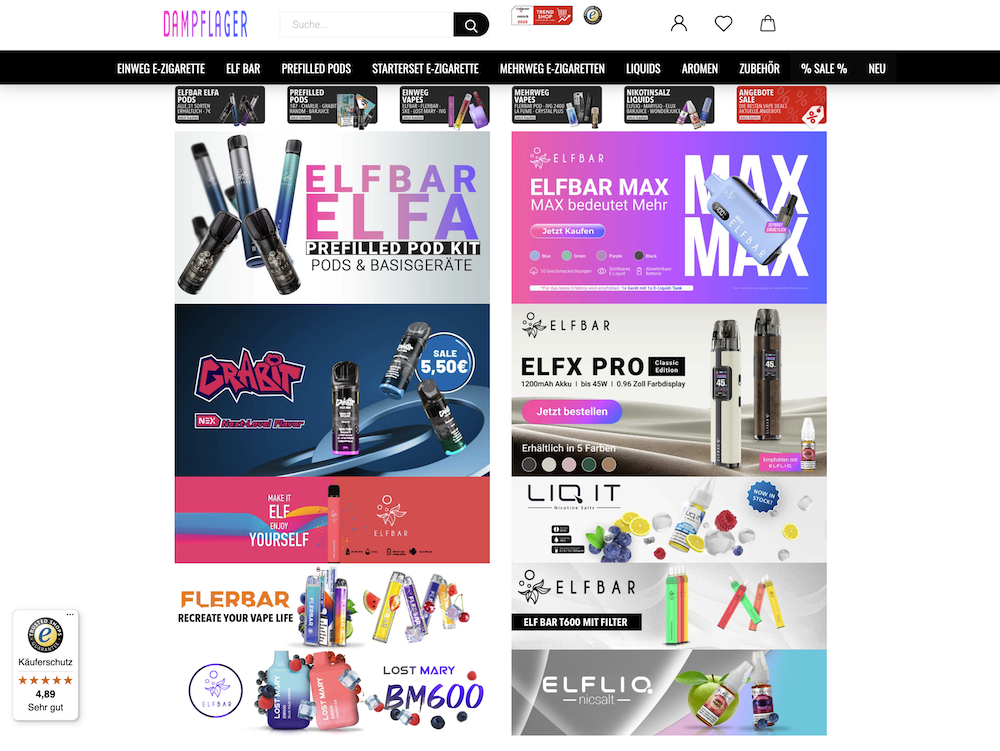This screenshot has width=1000, height=751.
Task: Open the shopping cart bag
Action: click(x=767, y=23)
